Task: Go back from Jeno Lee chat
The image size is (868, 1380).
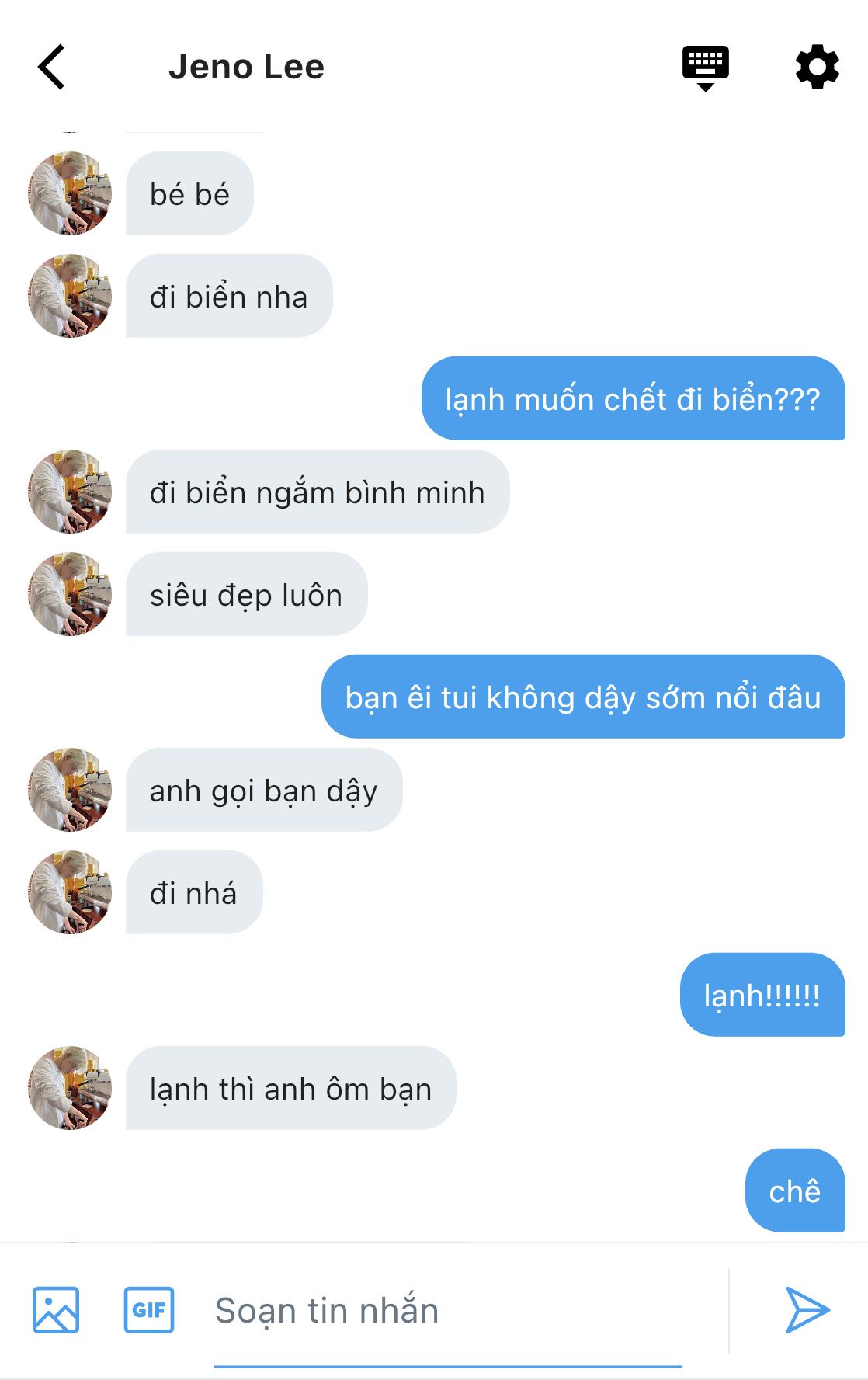Action: tap(51, 67)
